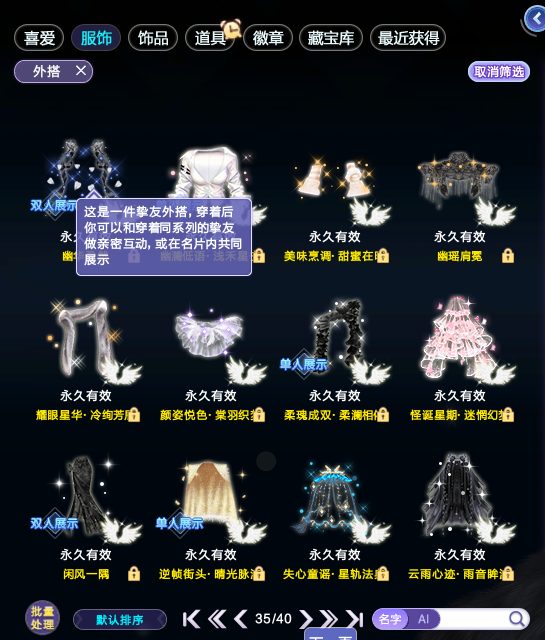Switch search mode to AI
The height and width of the screenshot is (640, 545).
click(423, 619)
